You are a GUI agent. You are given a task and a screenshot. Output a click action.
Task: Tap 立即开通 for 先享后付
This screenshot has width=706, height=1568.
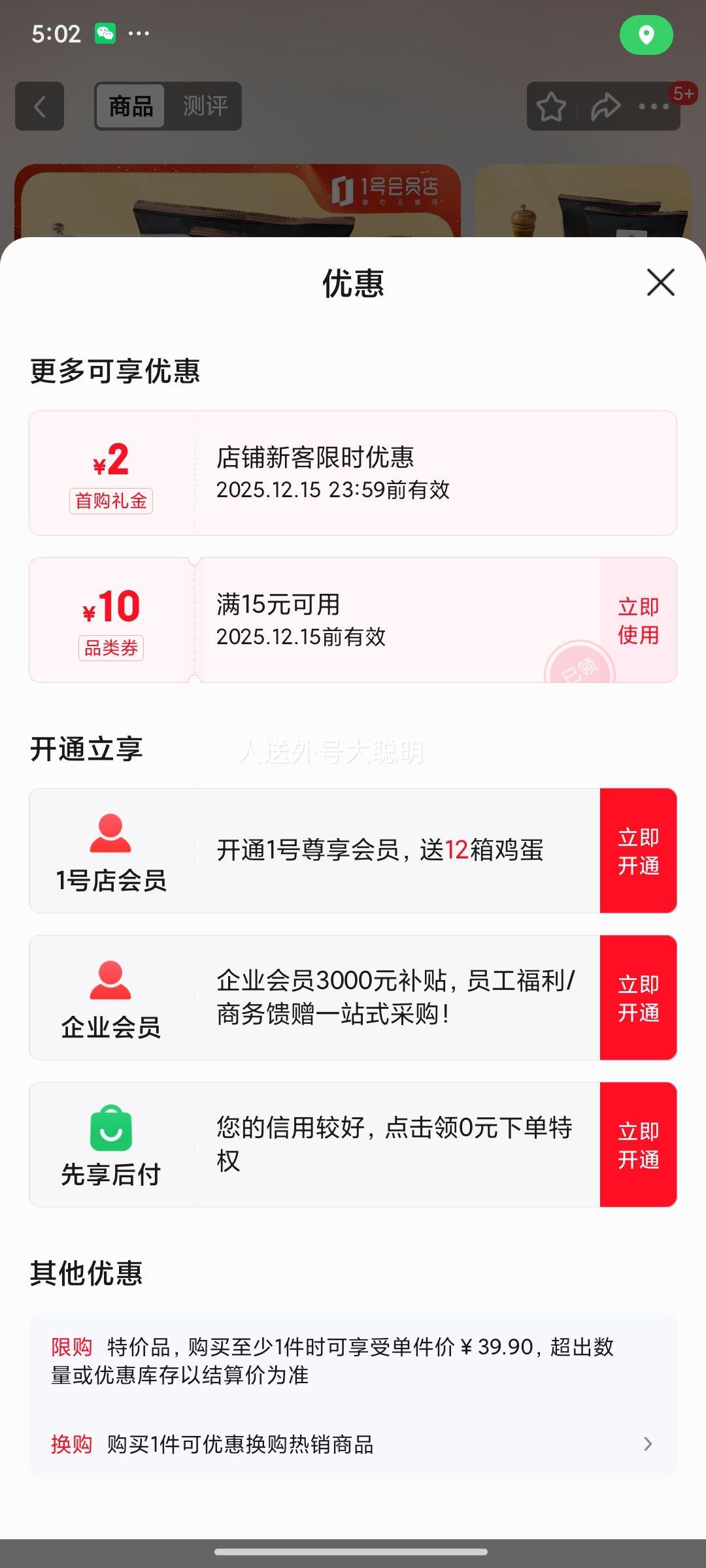(638, 1145)
